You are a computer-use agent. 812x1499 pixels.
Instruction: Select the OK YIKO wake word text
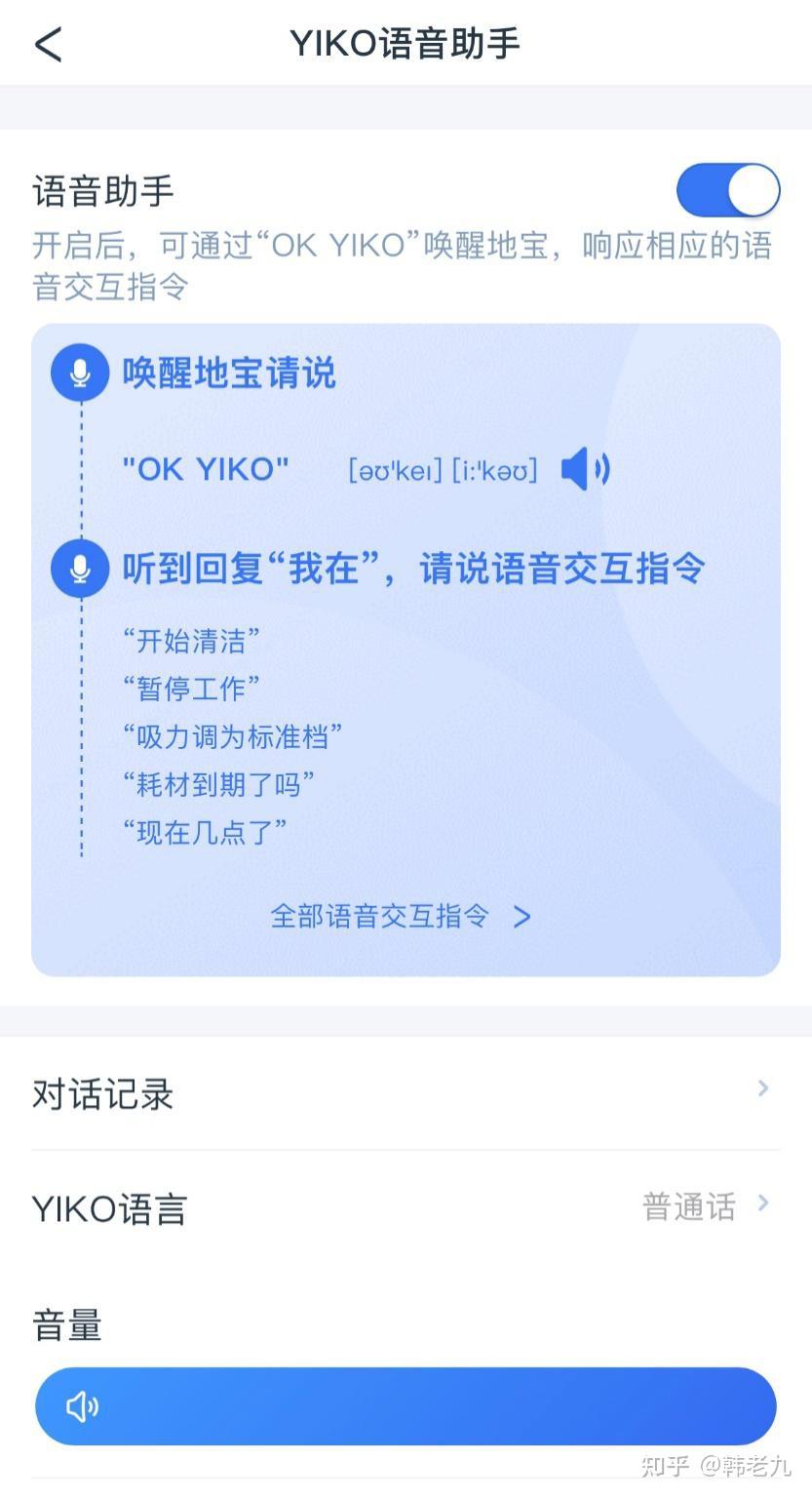tap(205, 469)
